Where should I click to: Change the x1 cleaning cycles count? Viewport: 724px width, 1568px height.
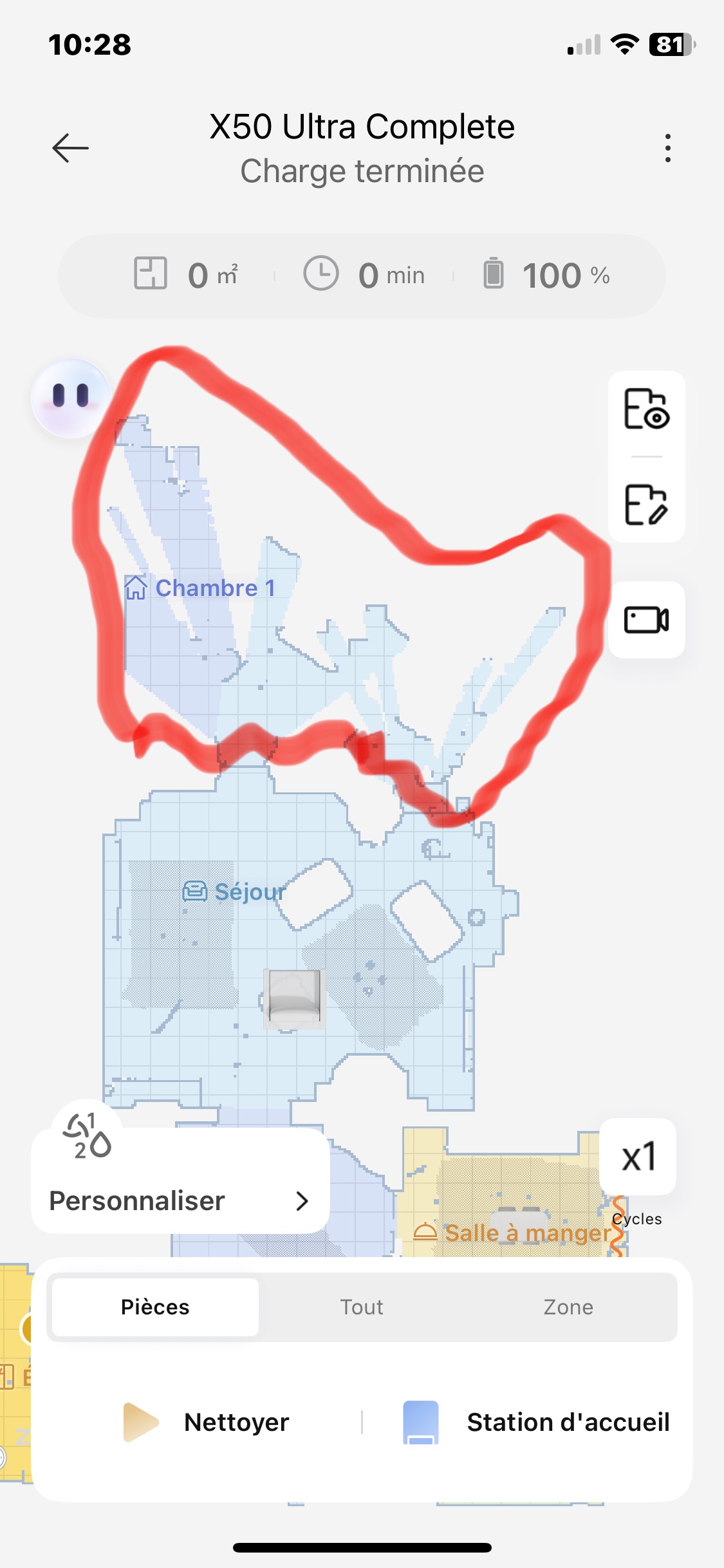(638, 1157)
